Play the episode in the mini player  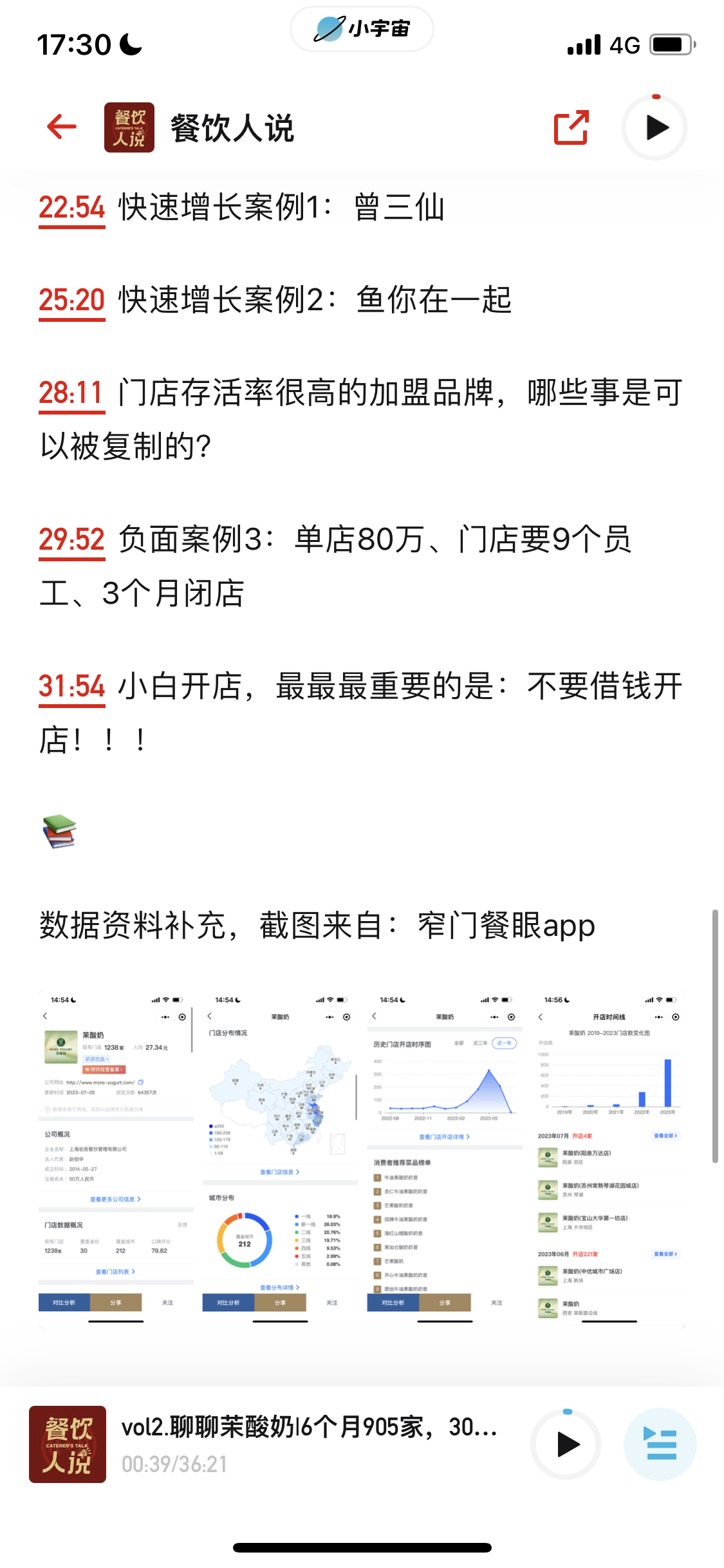[566, 1444]
